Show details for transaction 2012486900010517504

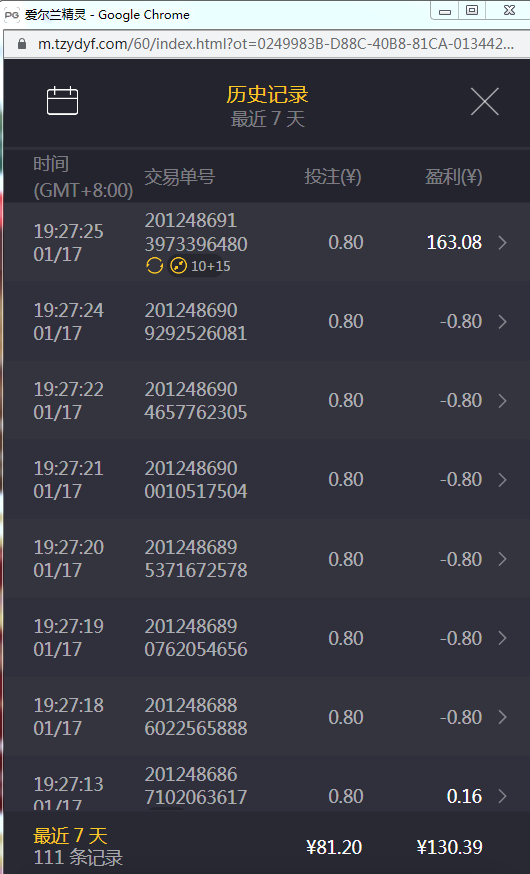tap(266, 479)
